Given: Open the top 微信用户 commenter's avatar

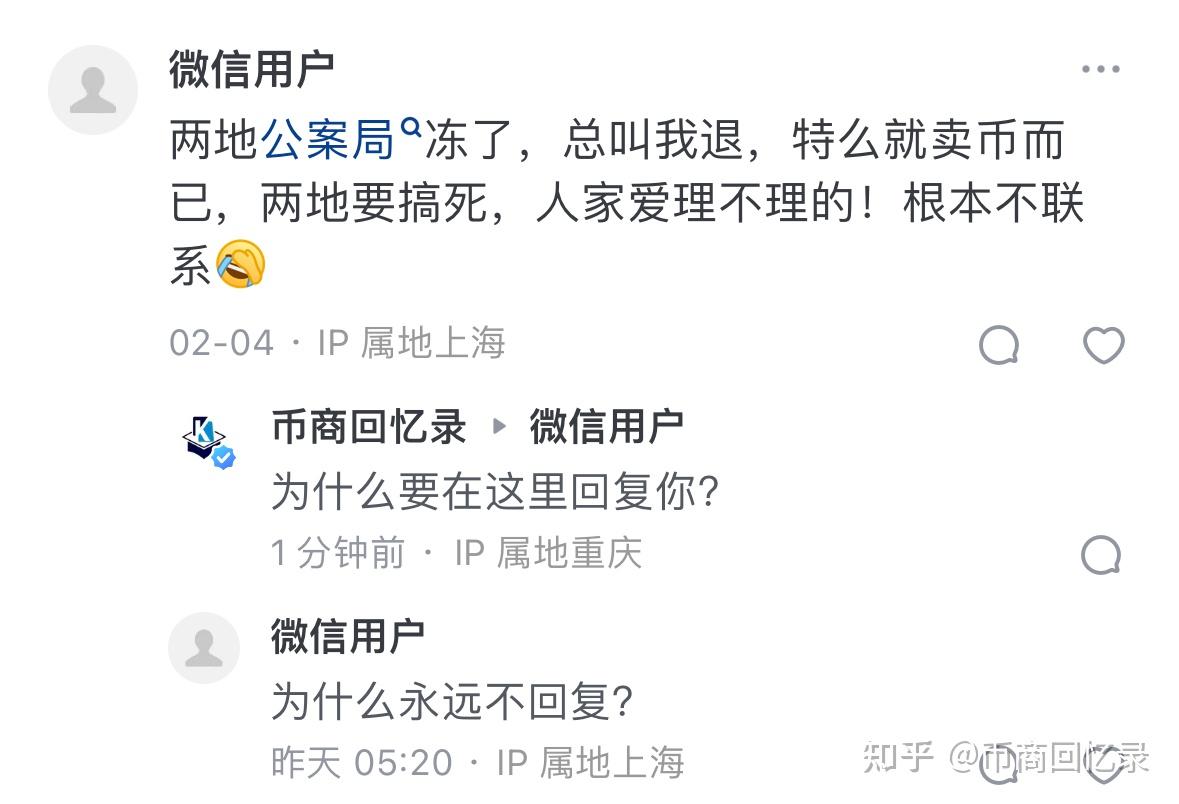Looking at the screenshot, I should point(92,89).
